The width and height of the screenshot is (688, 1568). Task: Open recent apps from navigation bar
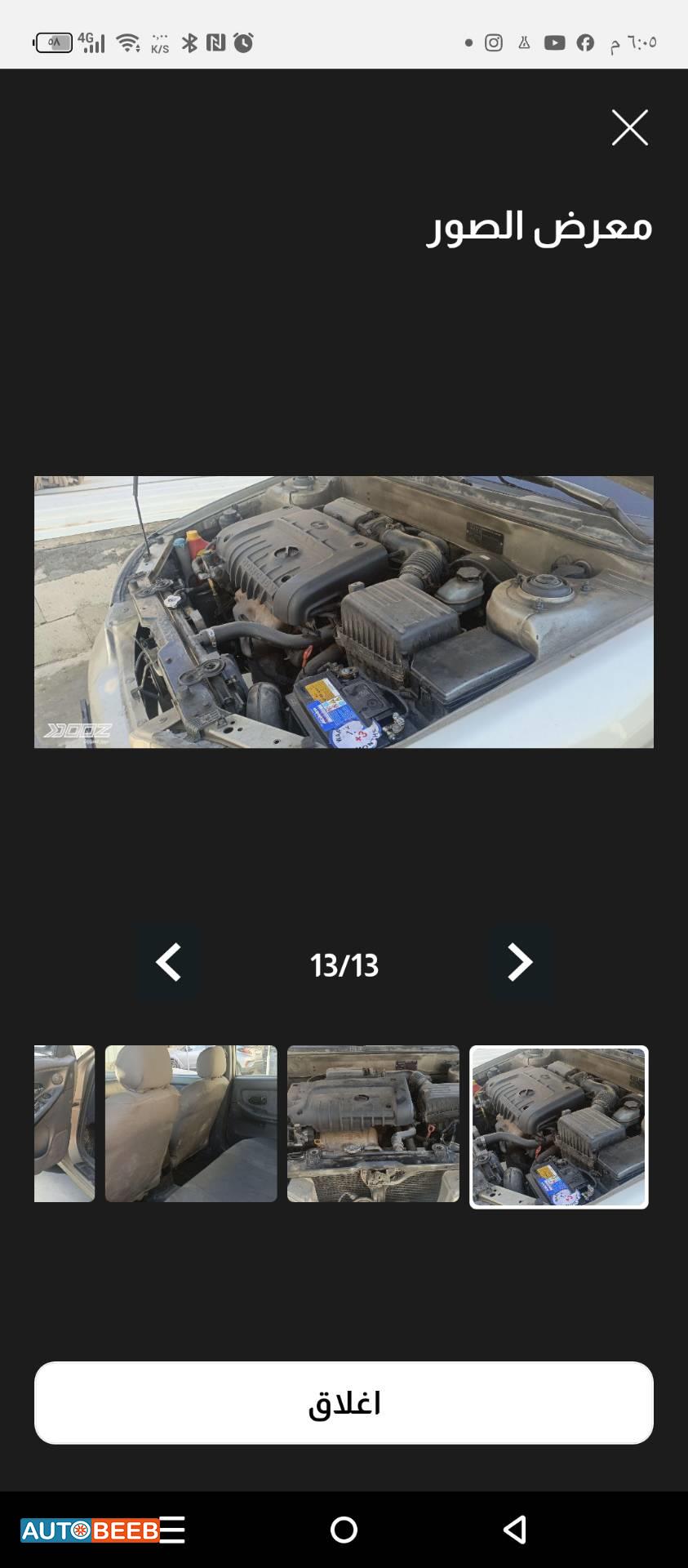click(x=173, y=1530)
